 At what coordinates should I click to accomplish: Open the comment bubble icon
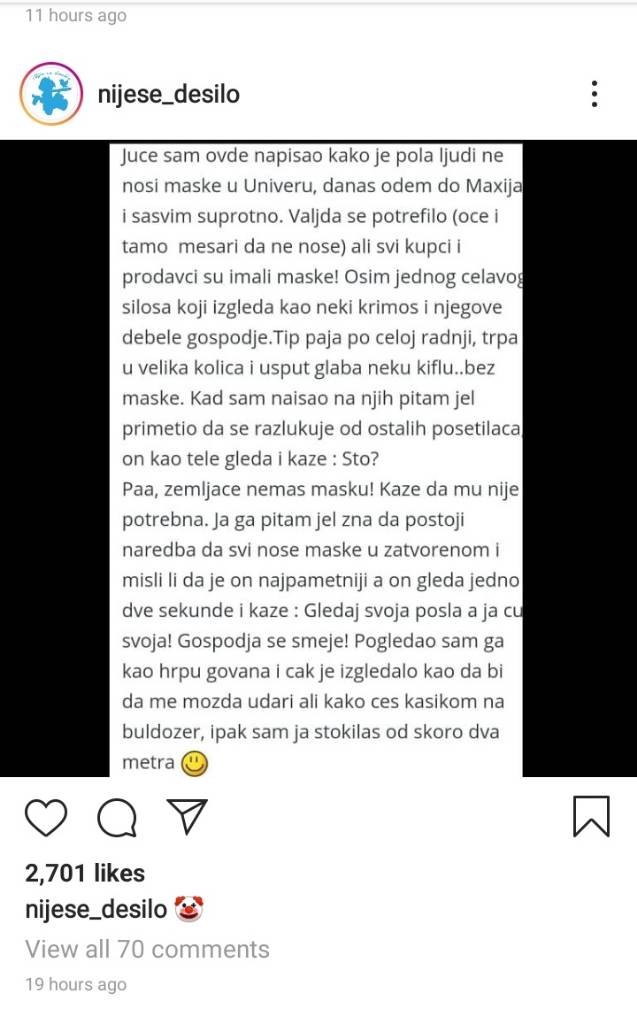click(x=116, y=817)
